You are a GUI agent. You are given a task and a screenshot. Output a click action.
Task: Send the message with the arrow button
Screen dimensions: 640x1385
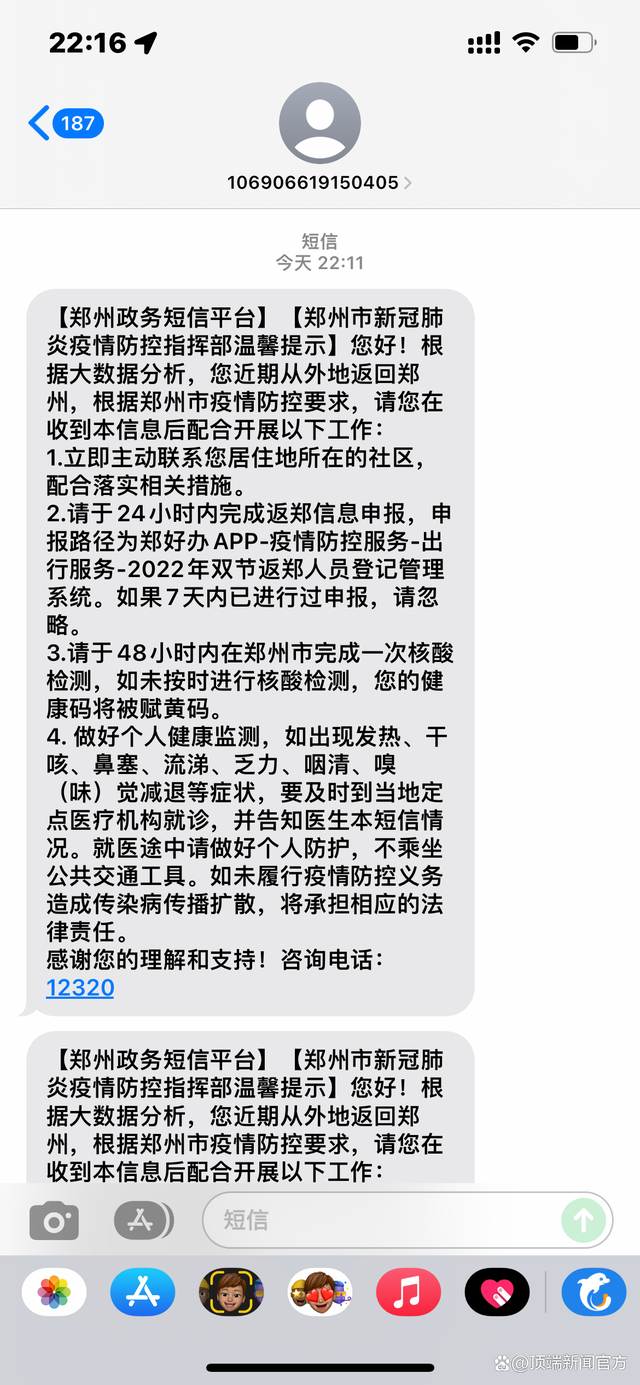[583, 1220]
